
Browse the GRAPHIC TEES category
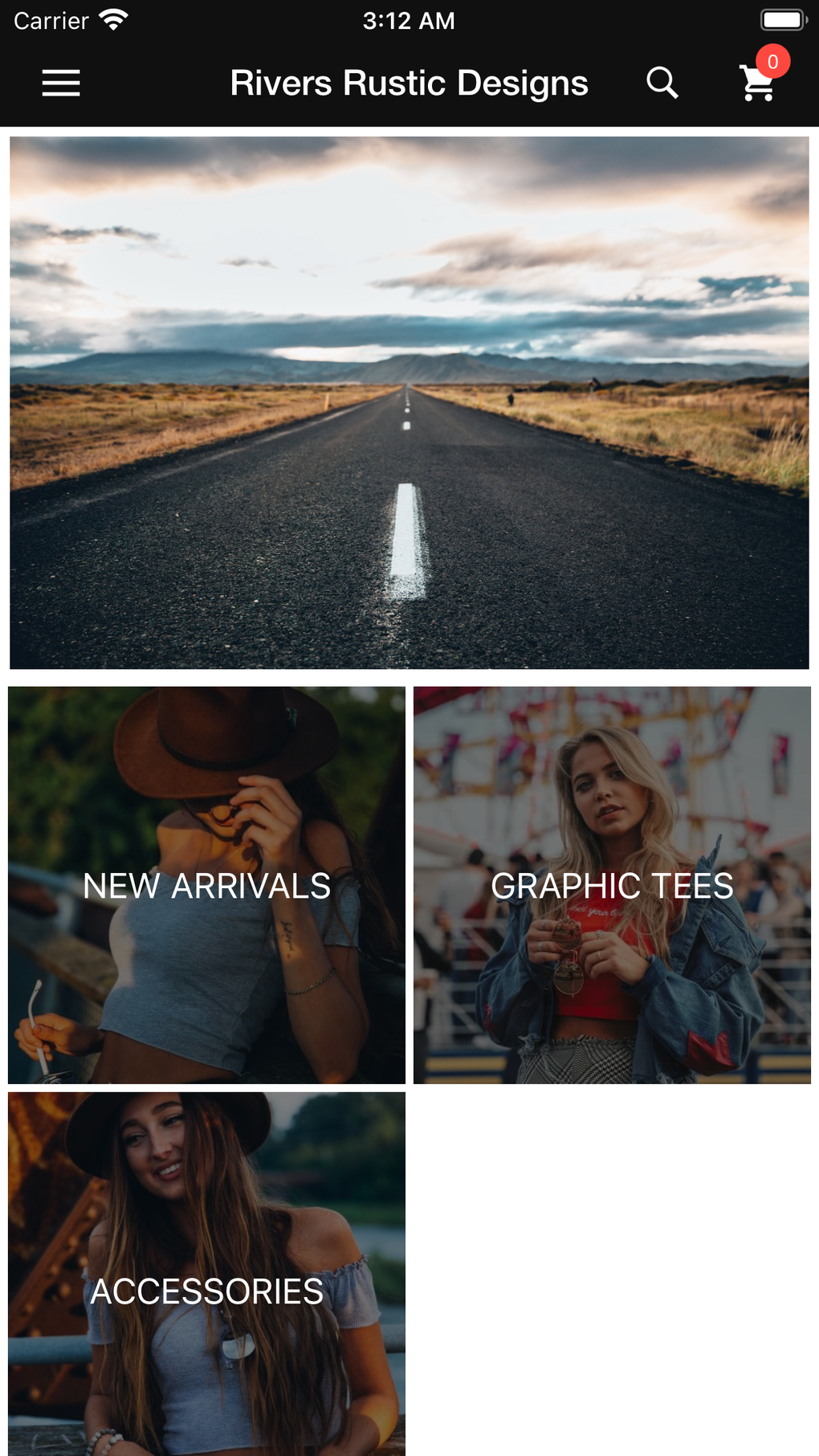click(x=612, y=886)
